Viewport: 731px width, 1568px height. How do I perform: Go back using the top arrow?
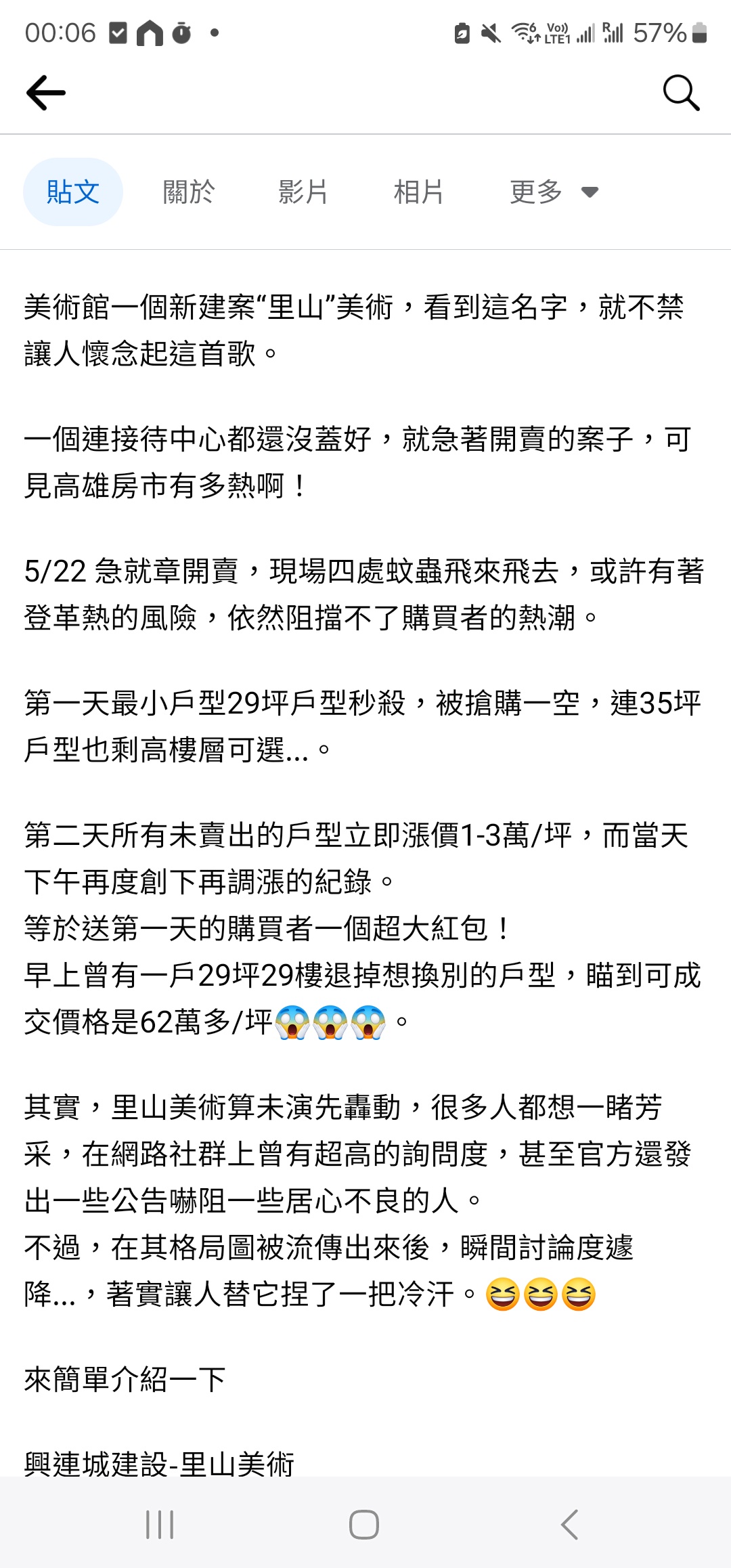46,92
